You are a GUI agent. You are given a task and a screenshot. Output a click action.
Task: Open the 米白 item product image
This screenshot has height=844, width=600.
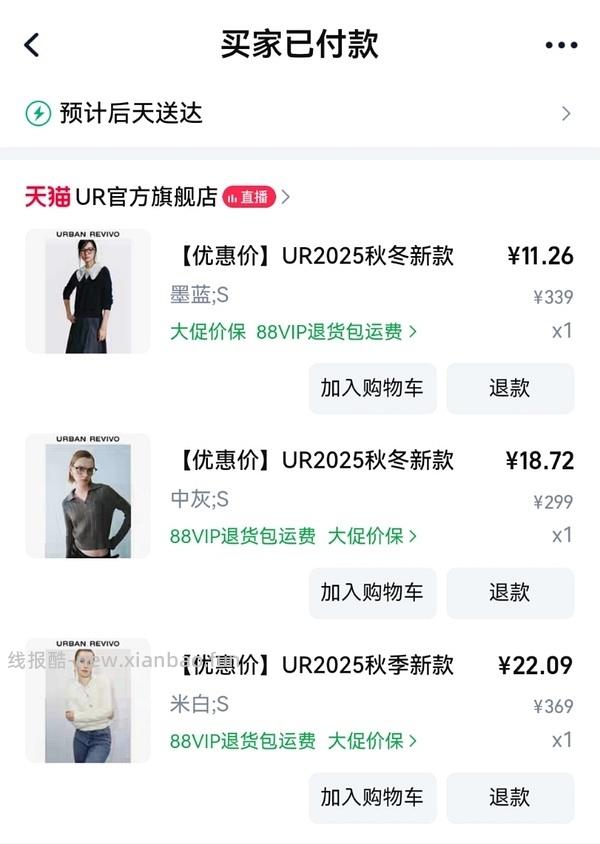tap(87, 700)
